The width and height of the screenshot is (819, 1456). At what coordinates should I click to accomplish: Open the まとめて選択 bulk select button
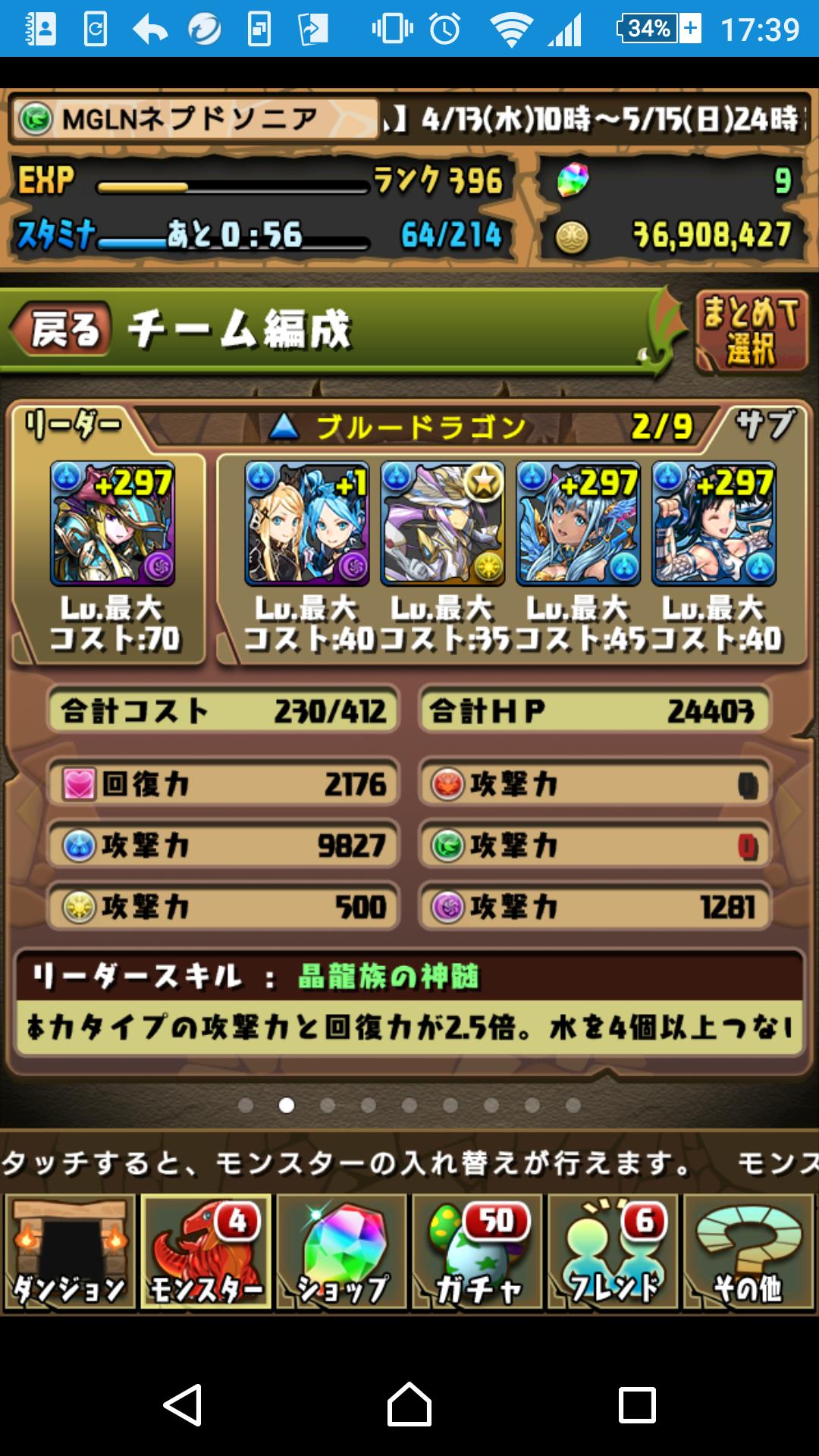[x=751, y=332]
